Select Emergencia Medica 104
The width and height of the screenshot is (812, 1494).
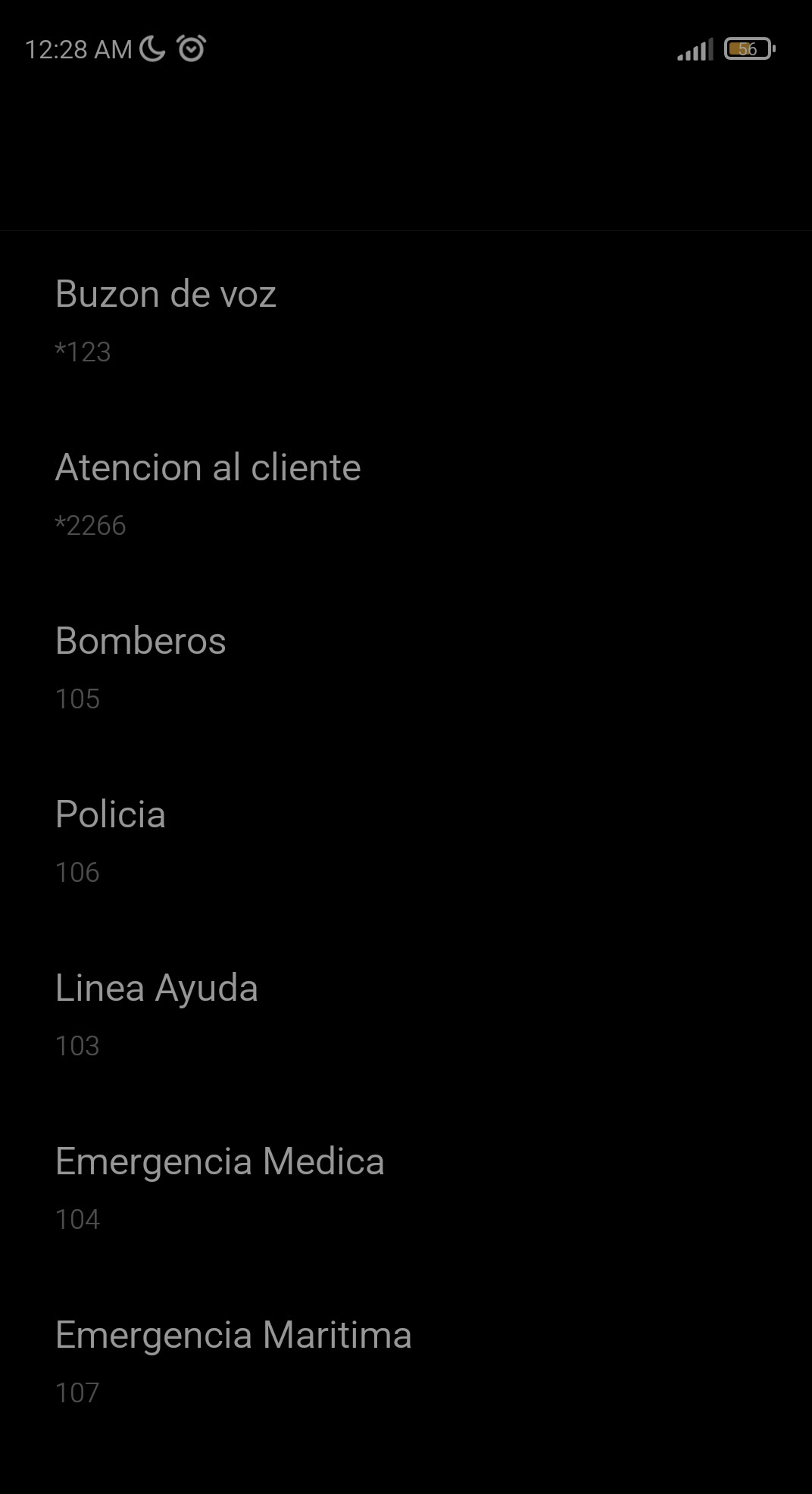(406, 1187)
